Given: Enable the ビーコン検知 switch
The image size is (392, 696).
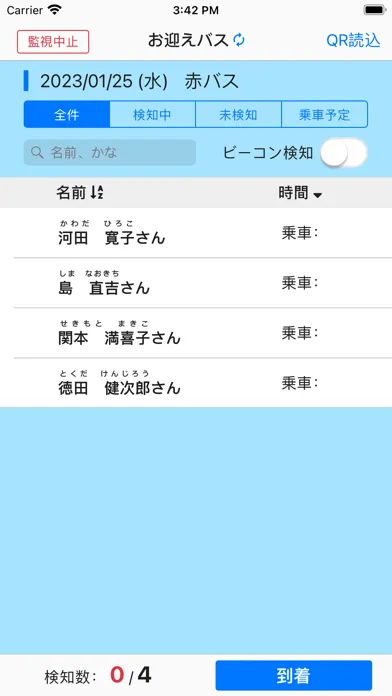Looking at the screenshot, I should (344, 153).
